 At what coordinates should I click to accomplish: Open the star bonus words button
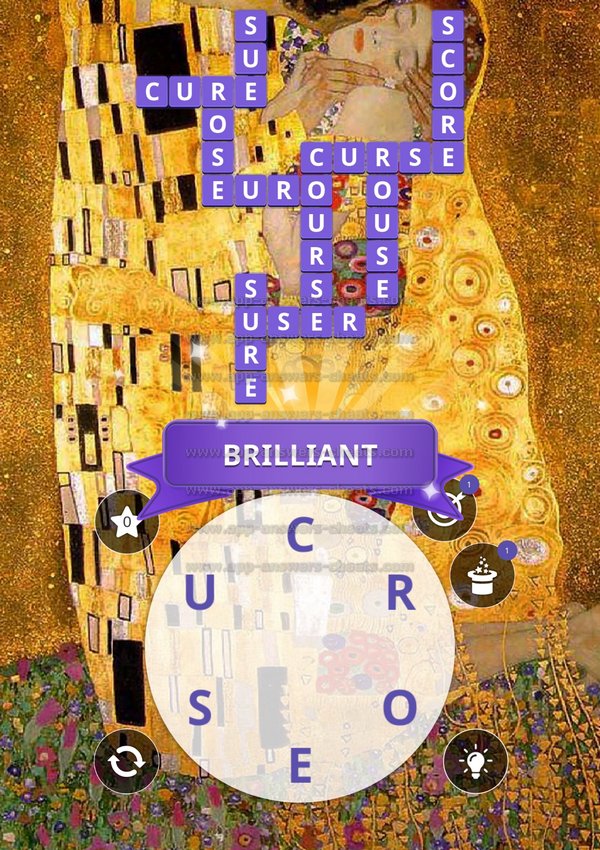click(126, 520)
